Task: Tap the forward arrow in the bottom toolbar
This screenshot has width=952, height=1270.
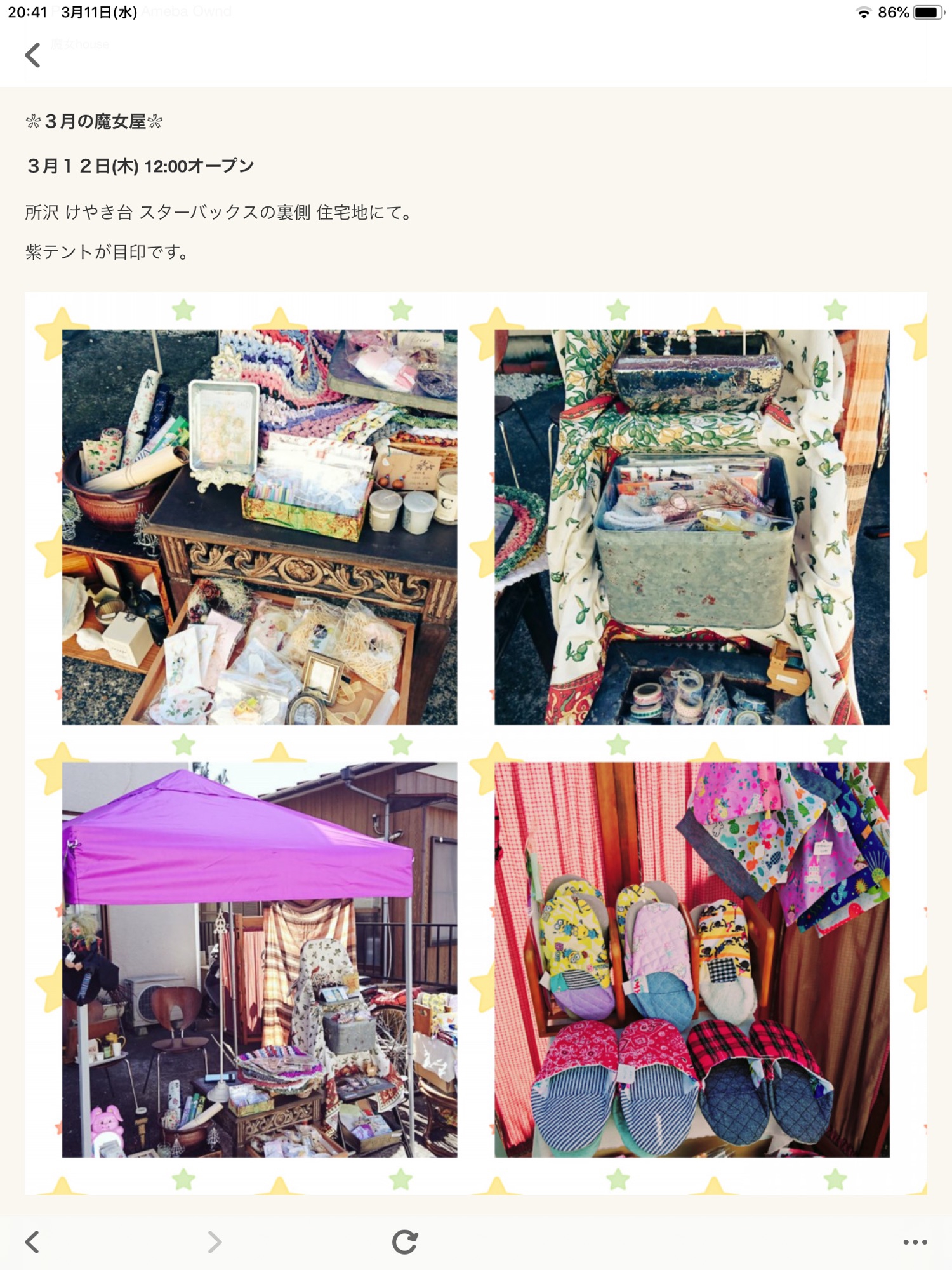Action: coord(215,1241)
